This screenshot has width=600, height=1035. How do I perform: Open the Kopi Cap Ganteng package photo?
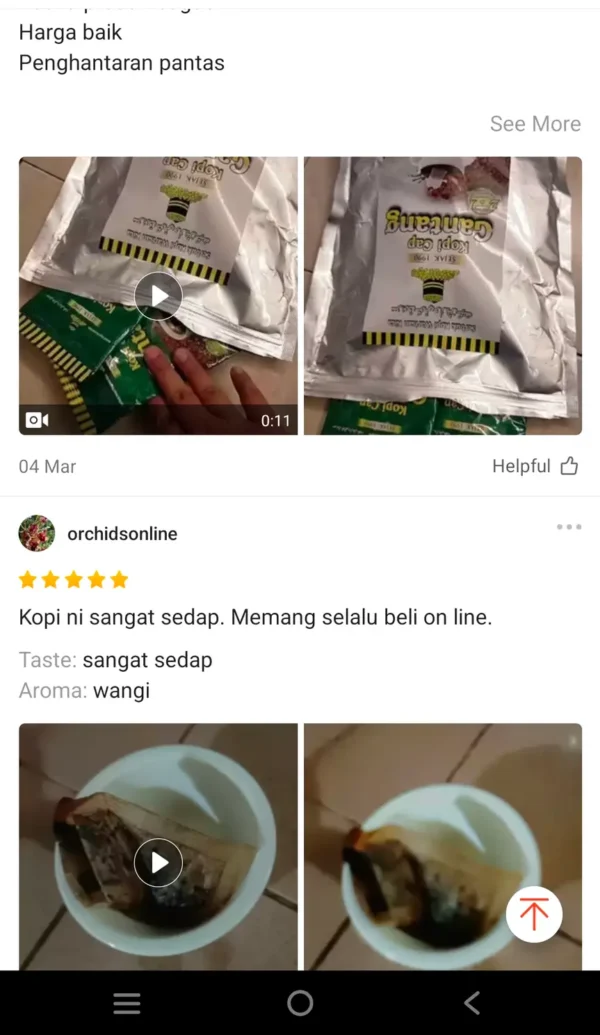point(442,296)
